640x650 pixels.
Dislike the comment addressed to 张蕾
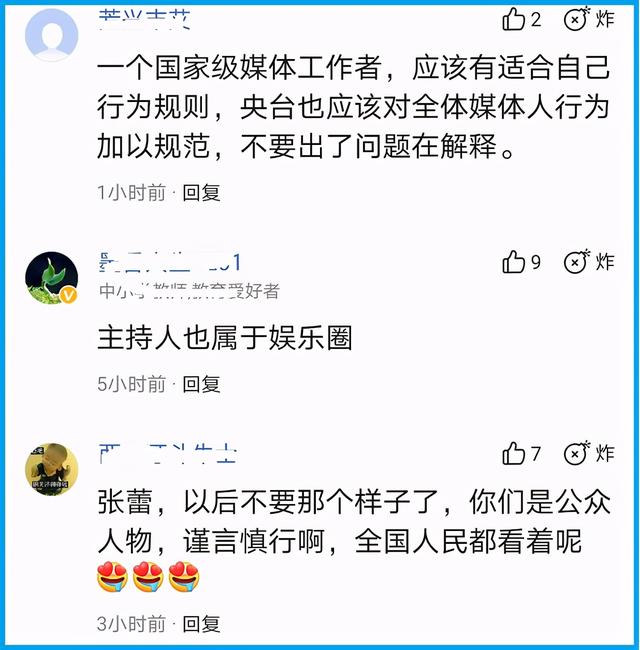click(x=577, y=454)
